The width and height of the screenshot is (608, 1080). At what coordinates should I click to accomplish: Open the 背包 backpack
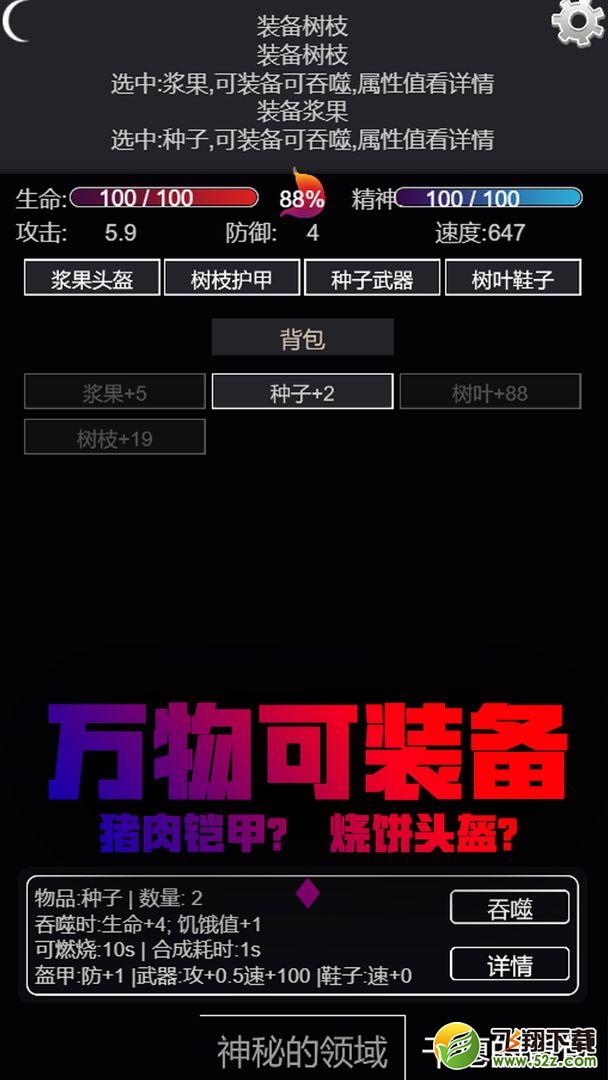[302, 337]
